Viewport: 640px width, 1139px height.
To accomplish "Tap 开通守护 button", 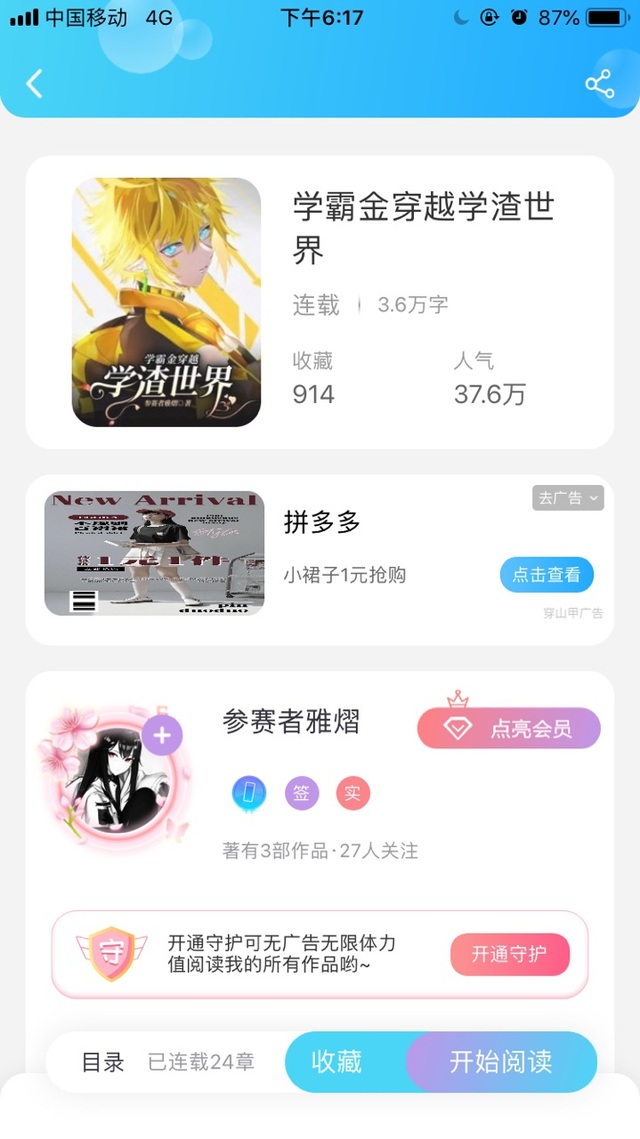I will pyautogui.click(x=510, y=954).
